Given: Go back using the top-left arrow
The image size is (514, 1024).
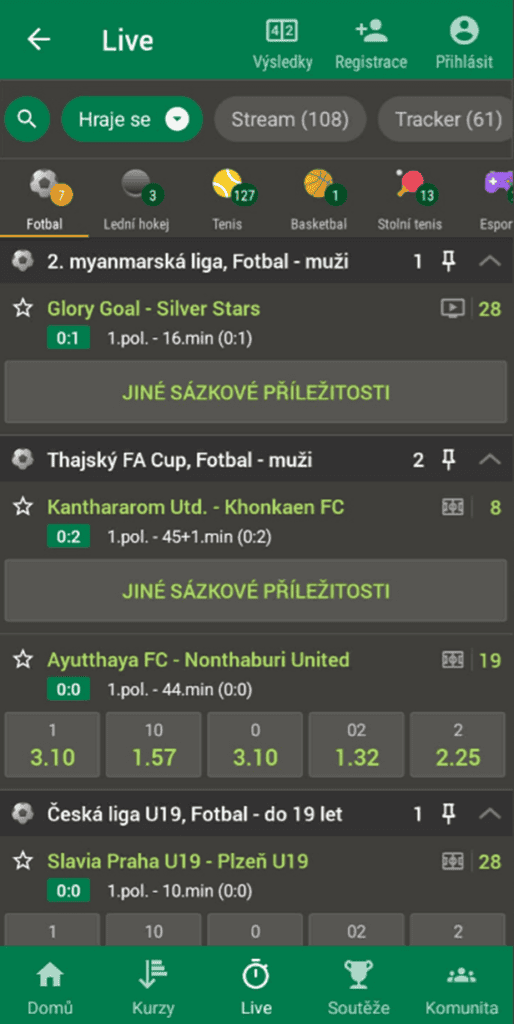Looking at the screenshot, I should (x=39, y=40).
